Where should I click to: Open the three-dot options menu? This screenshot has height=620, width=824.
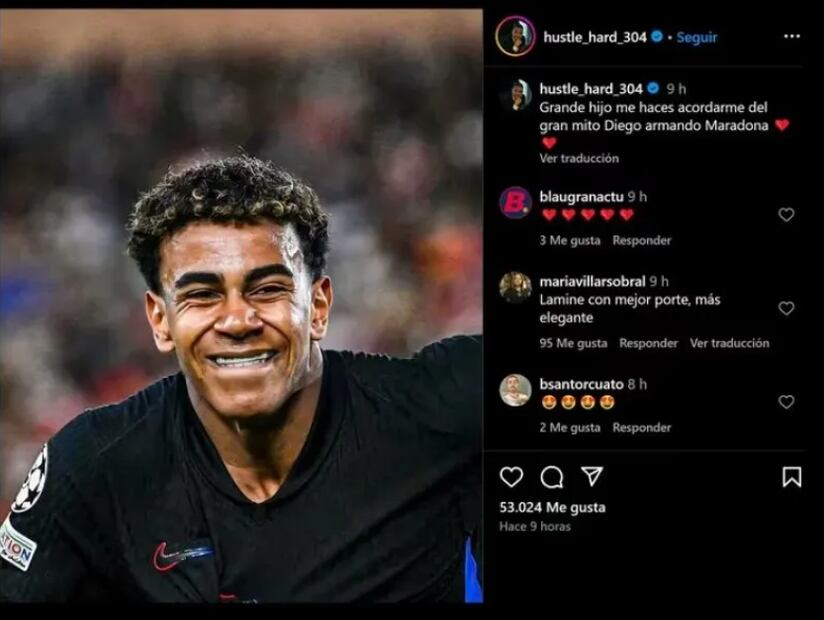[792, 36]
